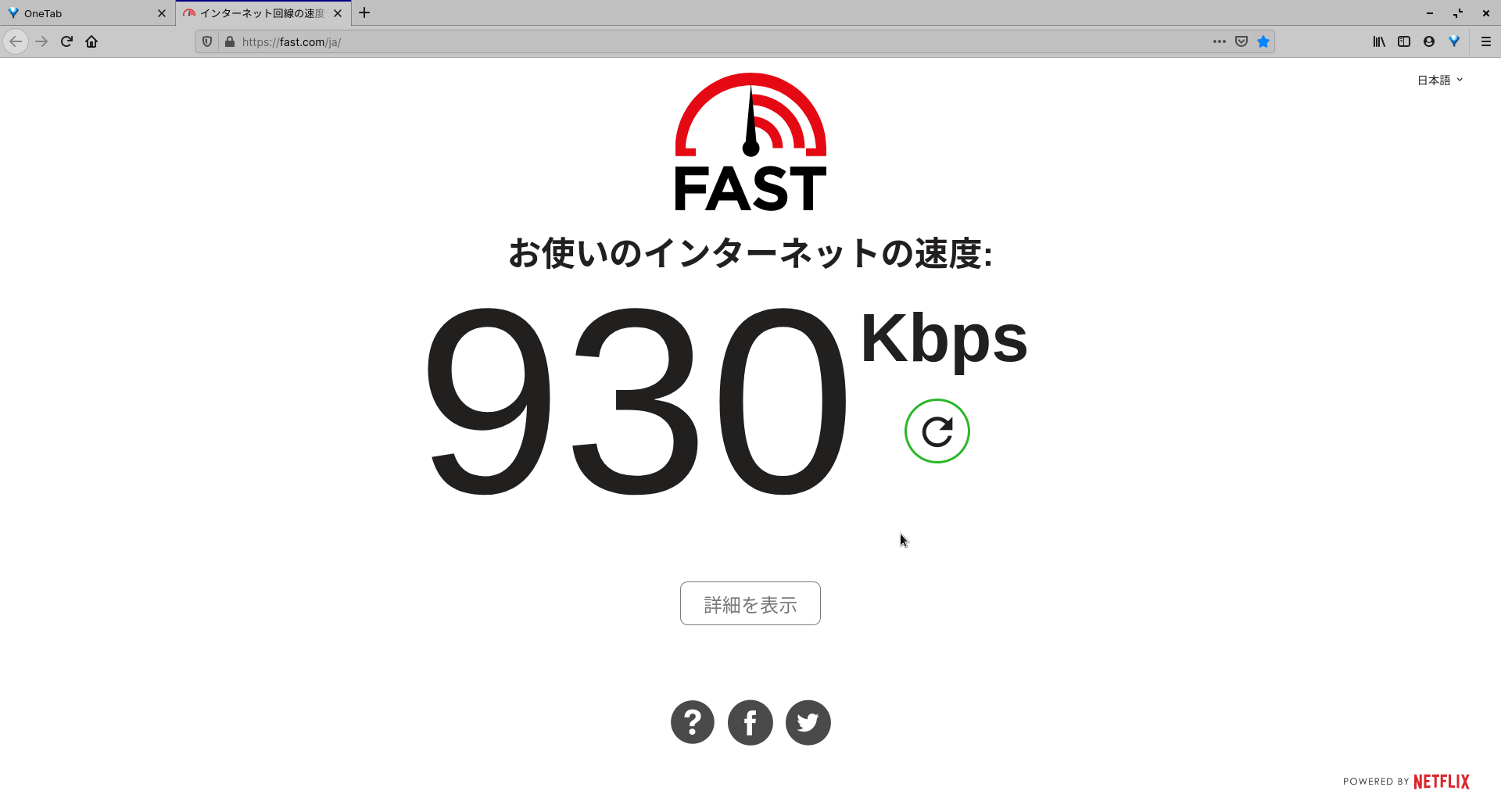Focus the fast.com address bar
This screenshot has width=1501, height=812.
(x=704, y=42)
